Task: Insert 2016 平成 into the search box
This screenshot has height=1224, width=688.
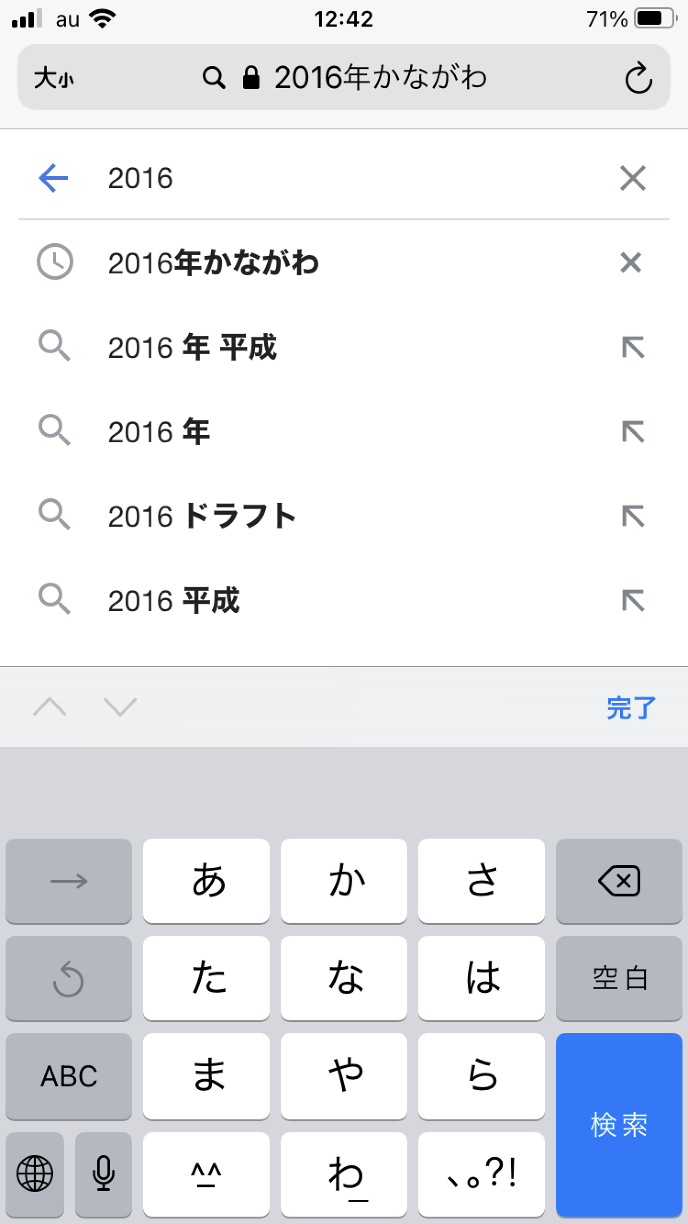Action: [x=632, y=601]
